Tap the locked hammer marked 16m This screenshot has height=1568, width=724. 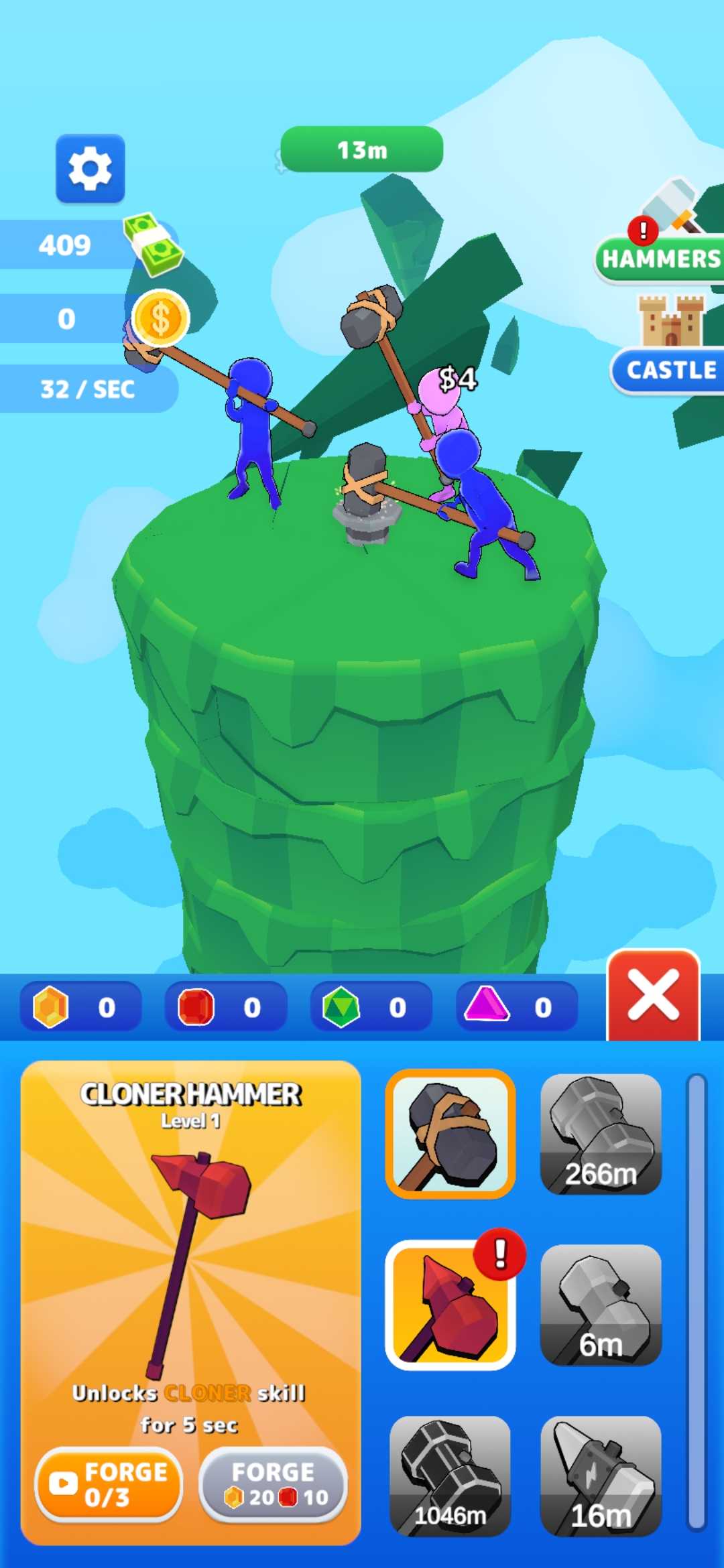click(601, 1476)
